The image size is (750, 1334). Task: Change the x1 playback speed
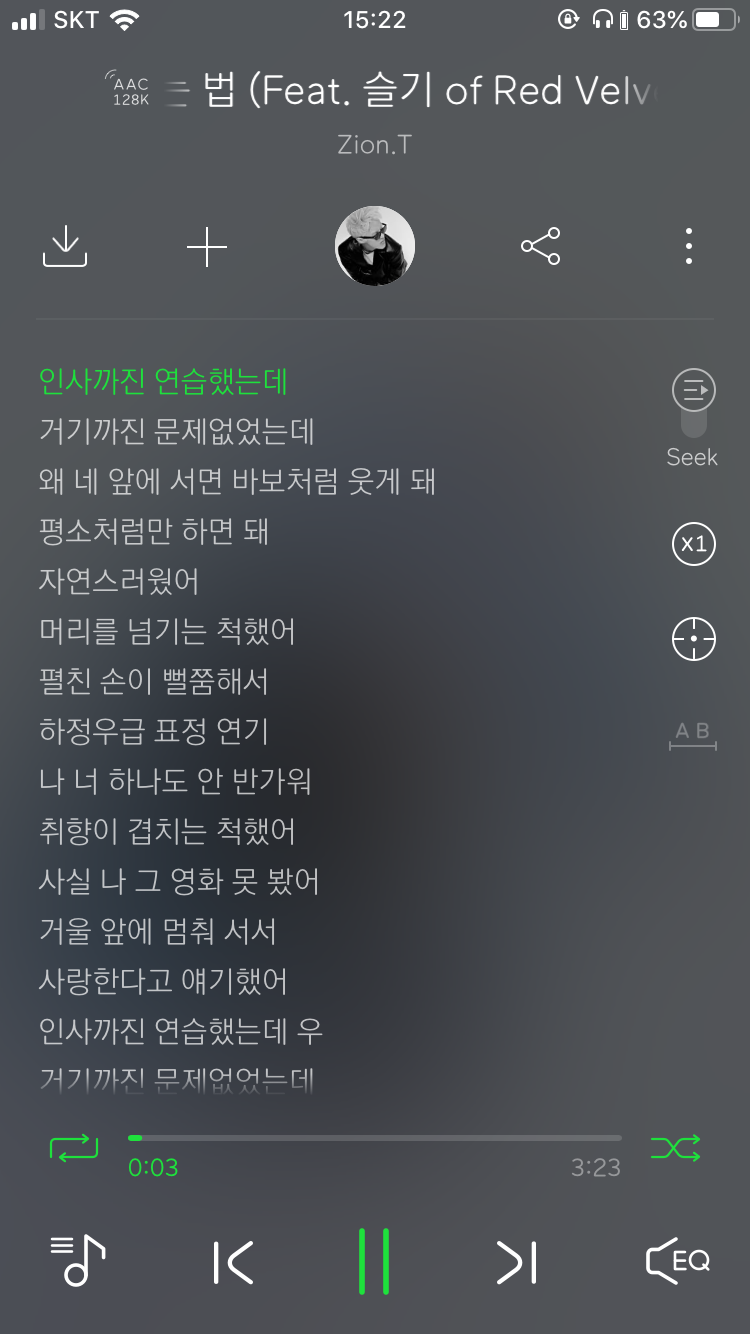click(692, 544)
